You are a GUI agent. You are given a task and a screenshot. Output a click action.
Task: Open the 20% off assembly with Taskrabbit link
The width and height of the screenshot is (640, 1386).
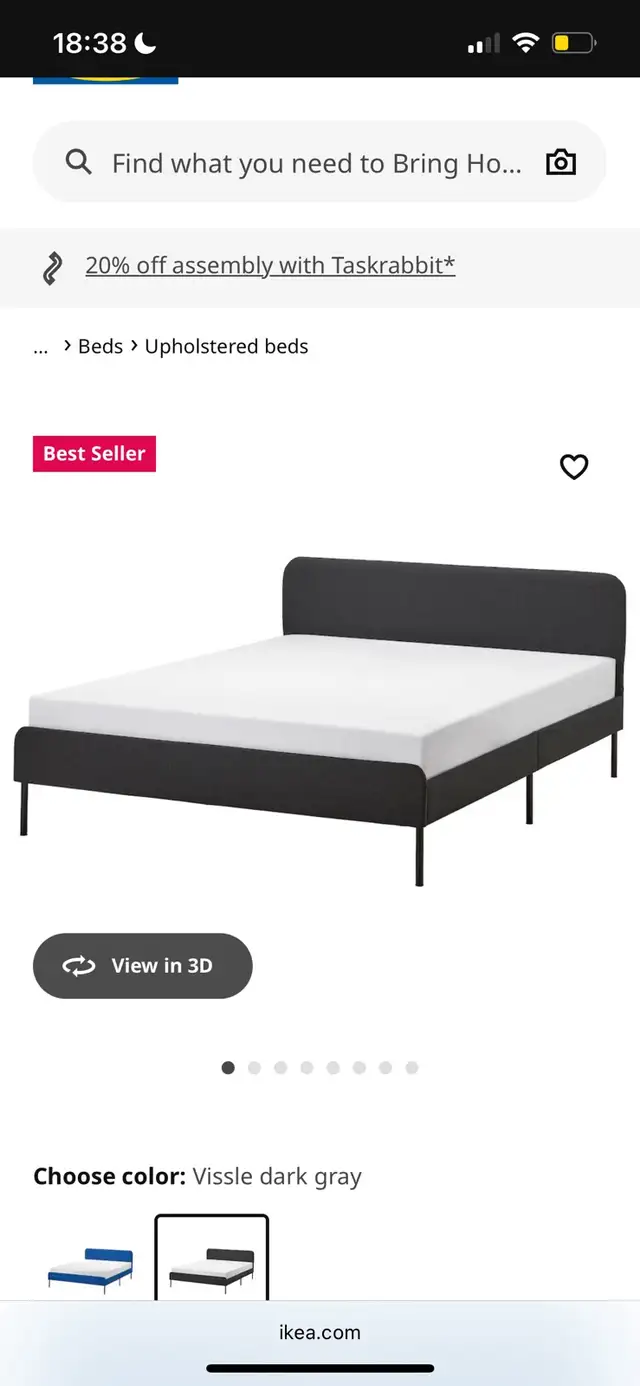pos(270,265)
